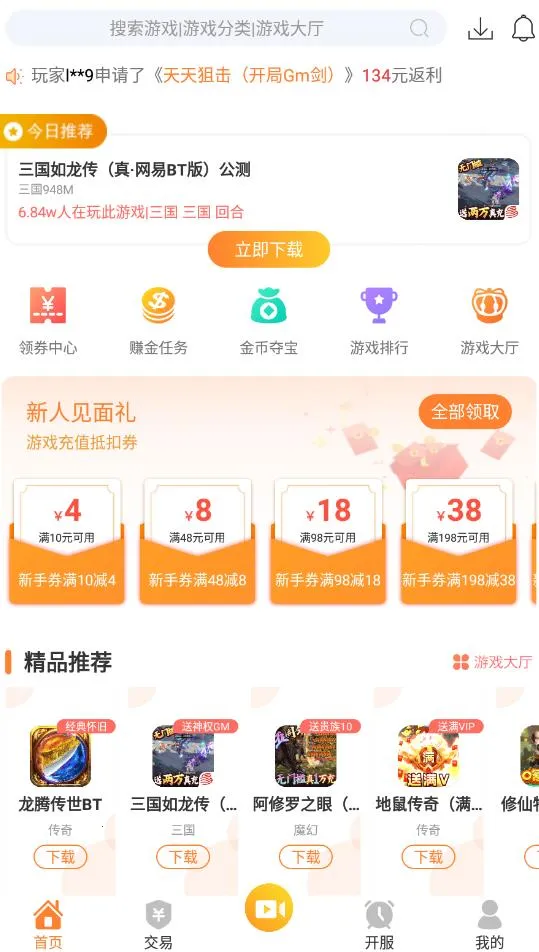Open 金币夺宝
Viewport: 539px width, 952px height.
(x=269, y=321)
